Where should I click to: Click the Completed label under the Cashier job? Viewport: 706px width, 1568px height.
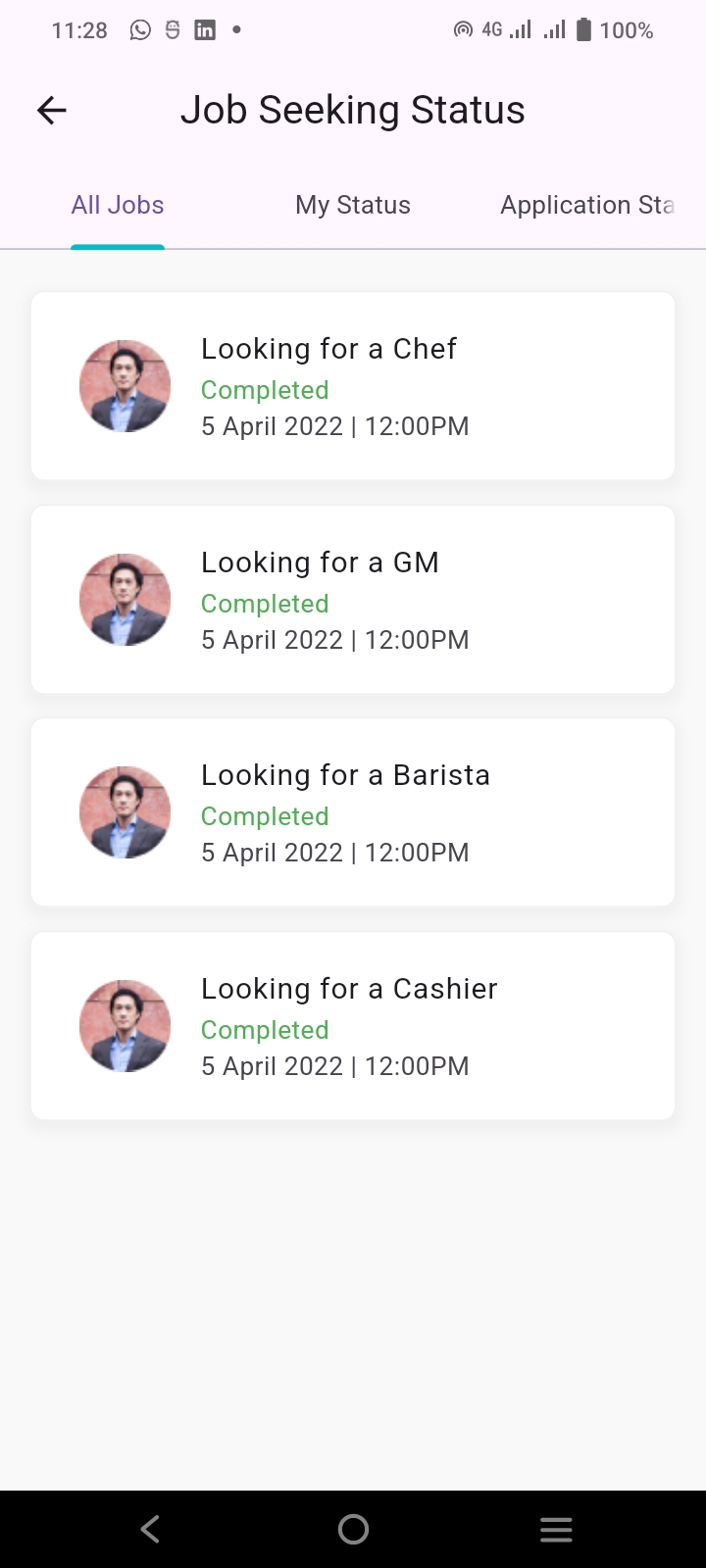265,1030
